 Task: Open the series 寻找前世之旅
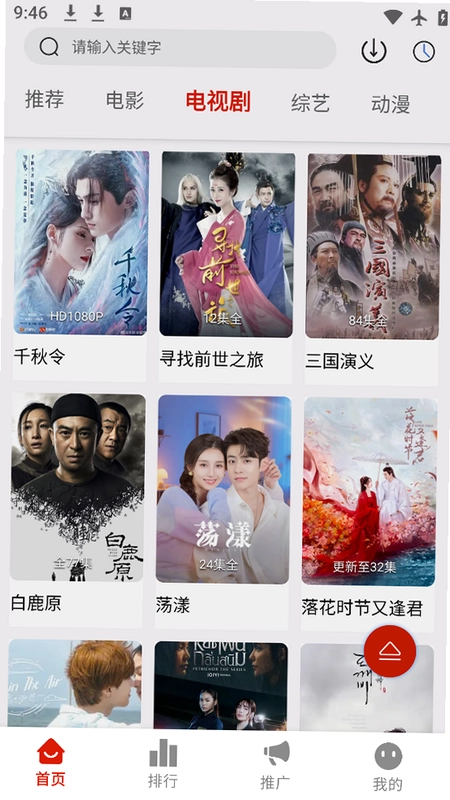click(226, 266)
